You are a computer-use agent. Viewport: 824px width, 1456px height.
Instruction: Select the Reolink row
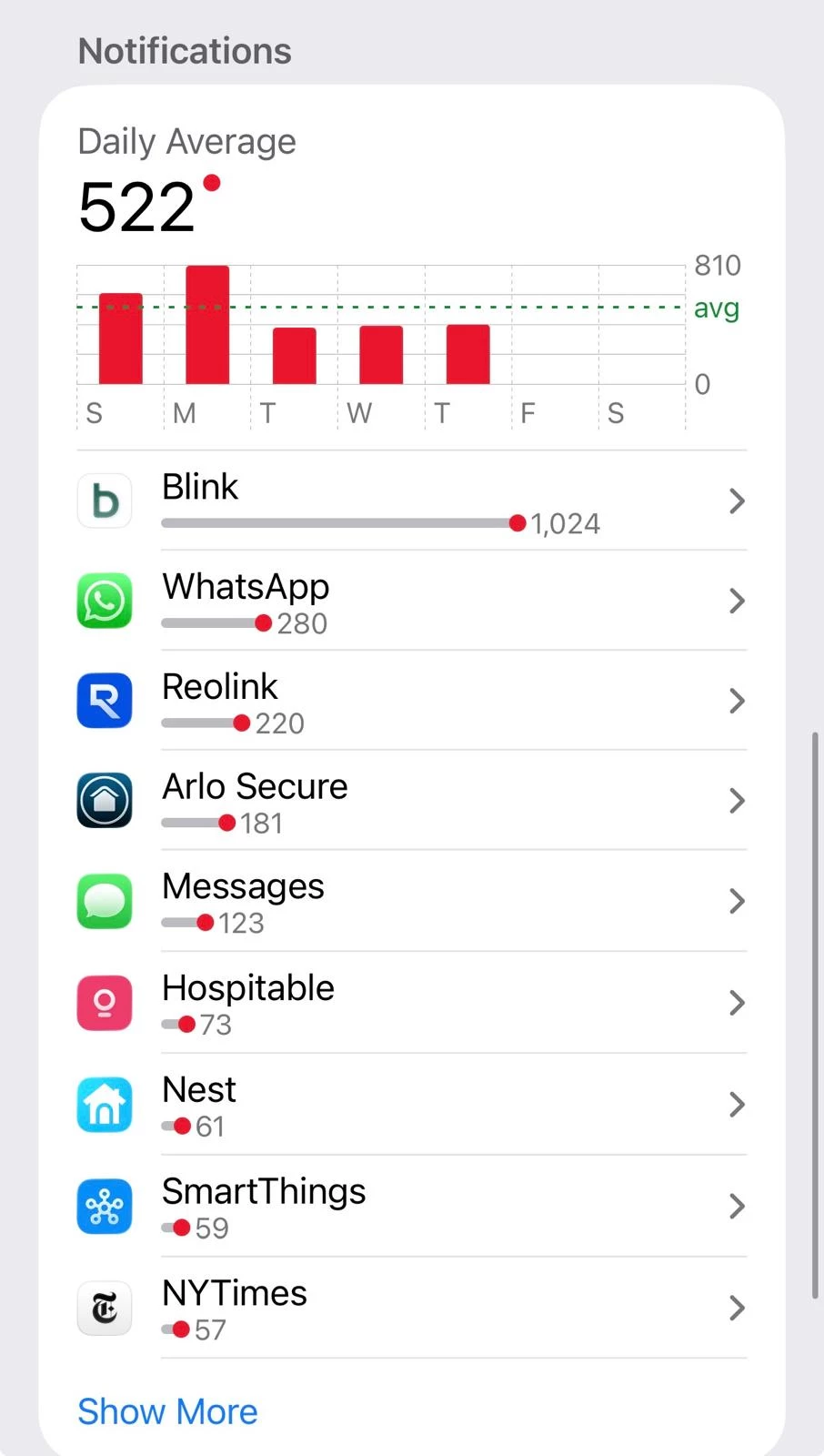411,702
